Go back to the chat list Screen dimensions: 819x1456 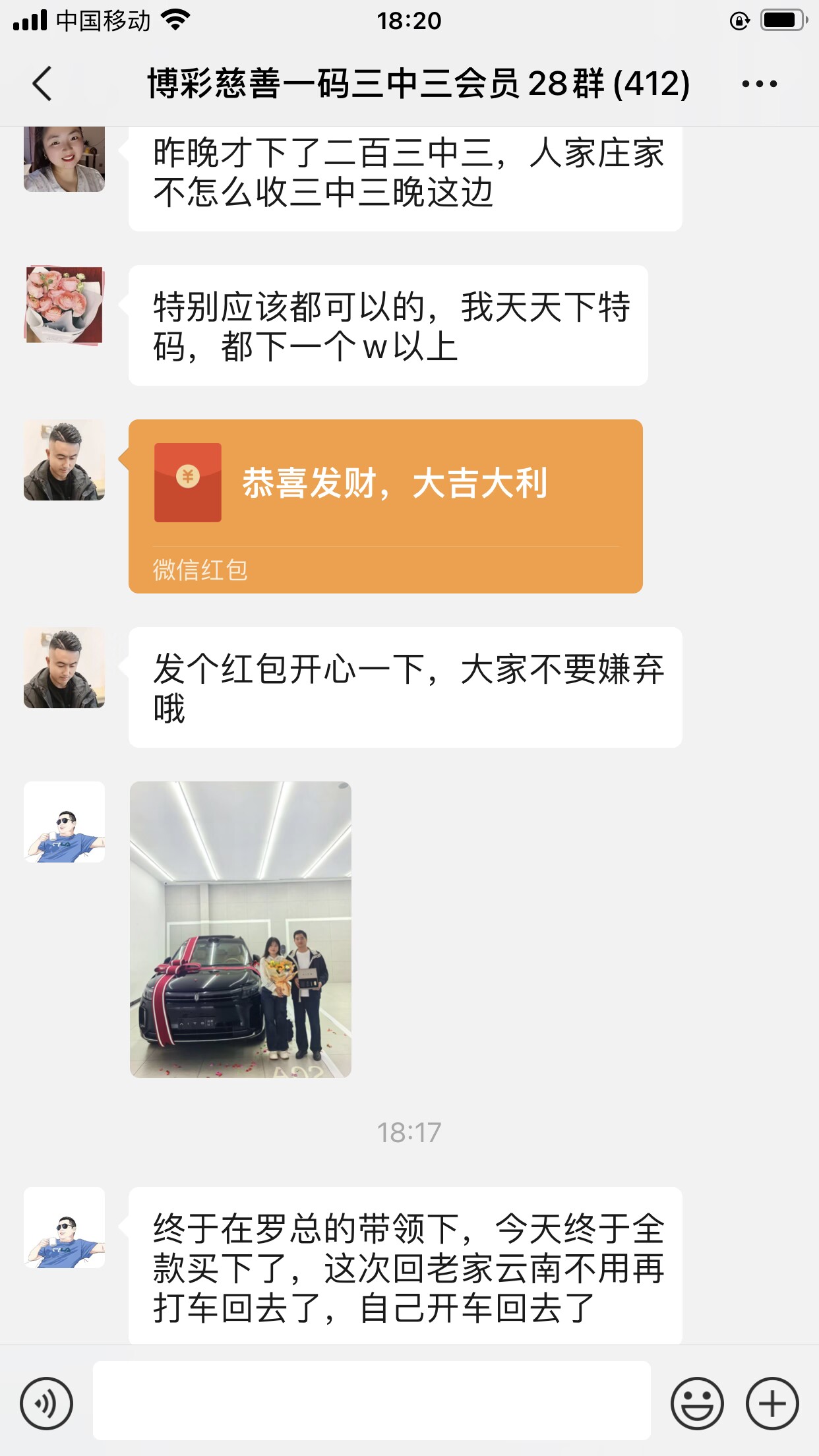click(42, 84)
